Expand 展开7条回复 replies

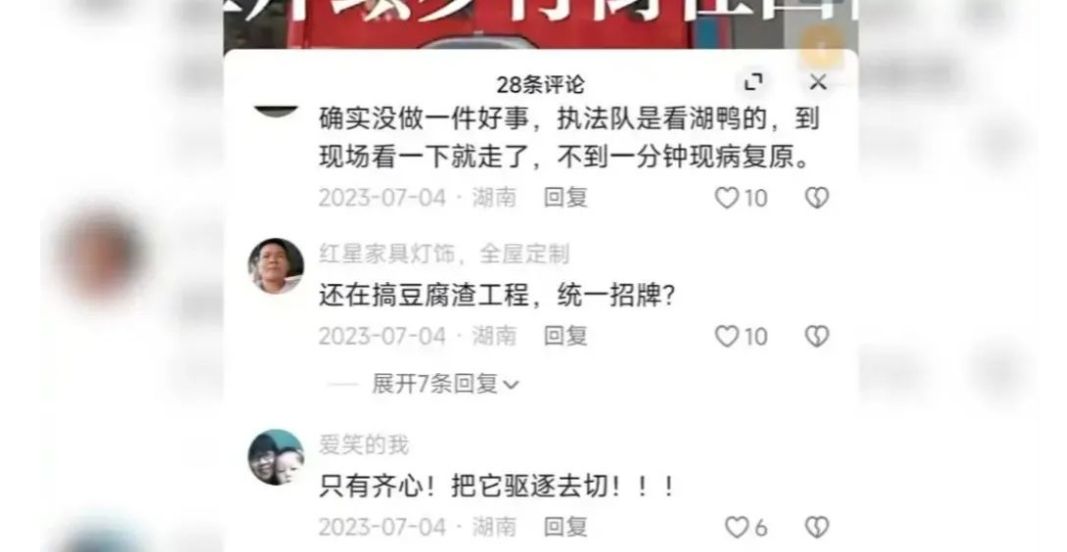[x=445, y=384]
